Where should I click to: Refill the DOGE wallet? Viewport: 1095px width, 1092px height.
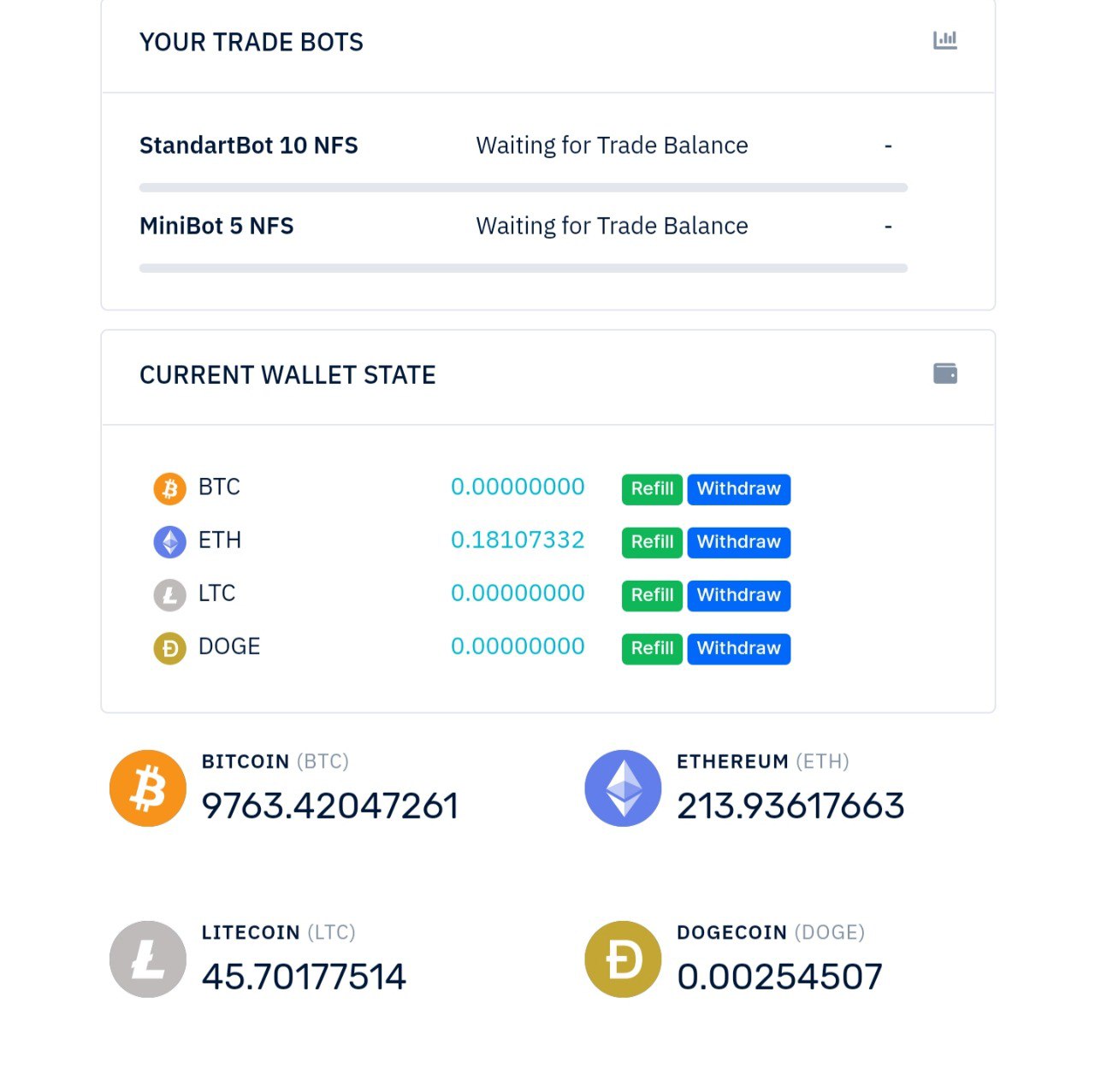tap(652, 648)
